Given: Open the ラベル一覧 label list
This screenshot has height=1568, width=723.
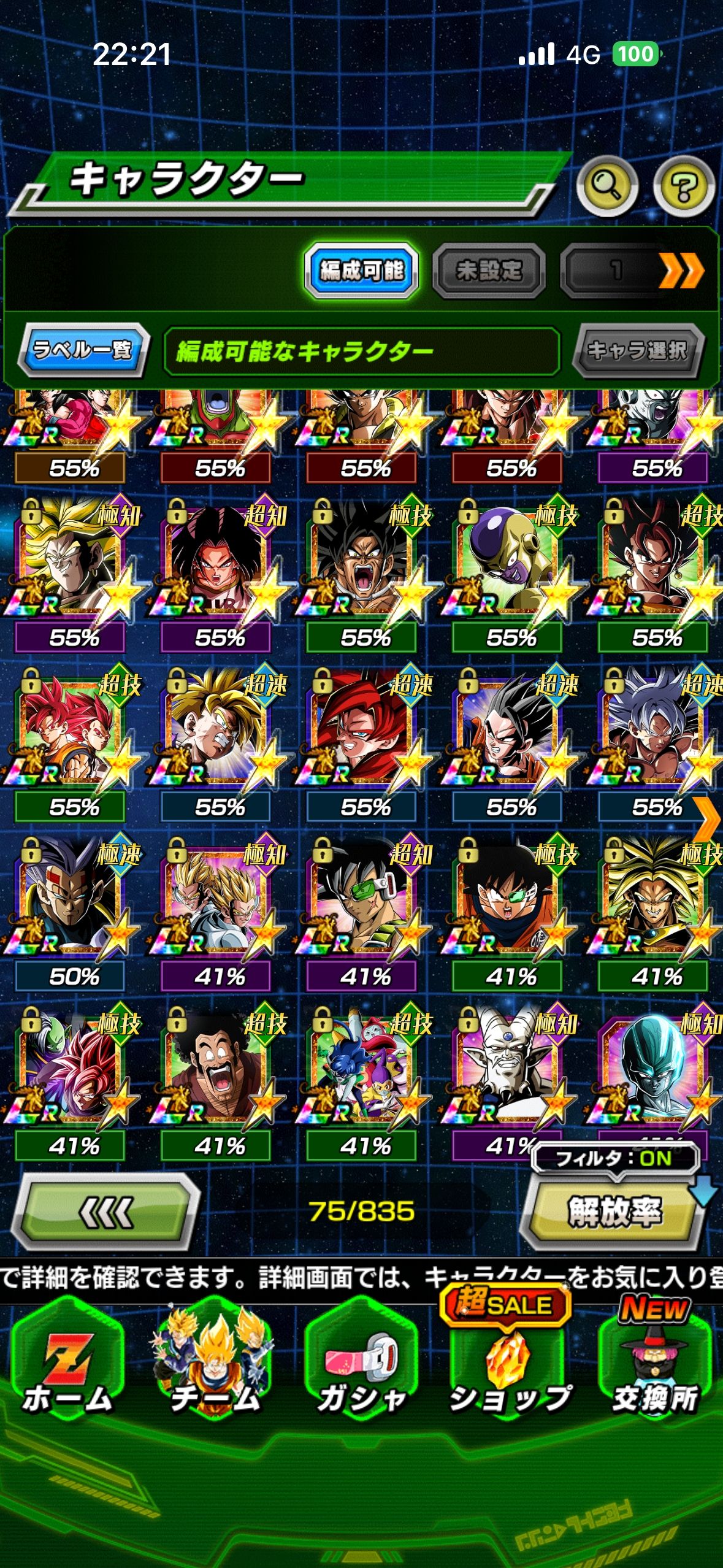Looking at the screenshot, I should click(83, 350).
